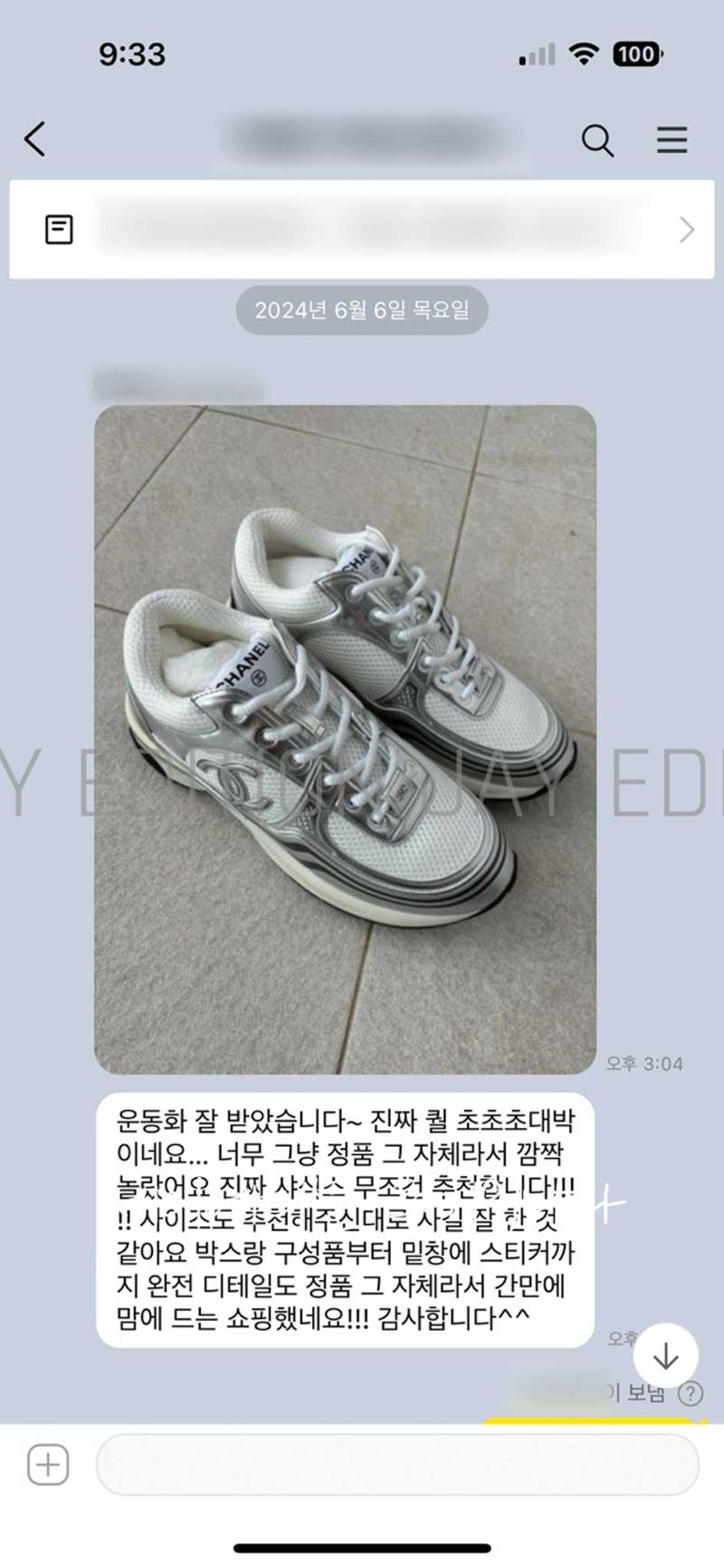The width and height of the screenshot is (724, 1568).
Task: Open the plus attachment menu
Action: [x=48, y=1464]
